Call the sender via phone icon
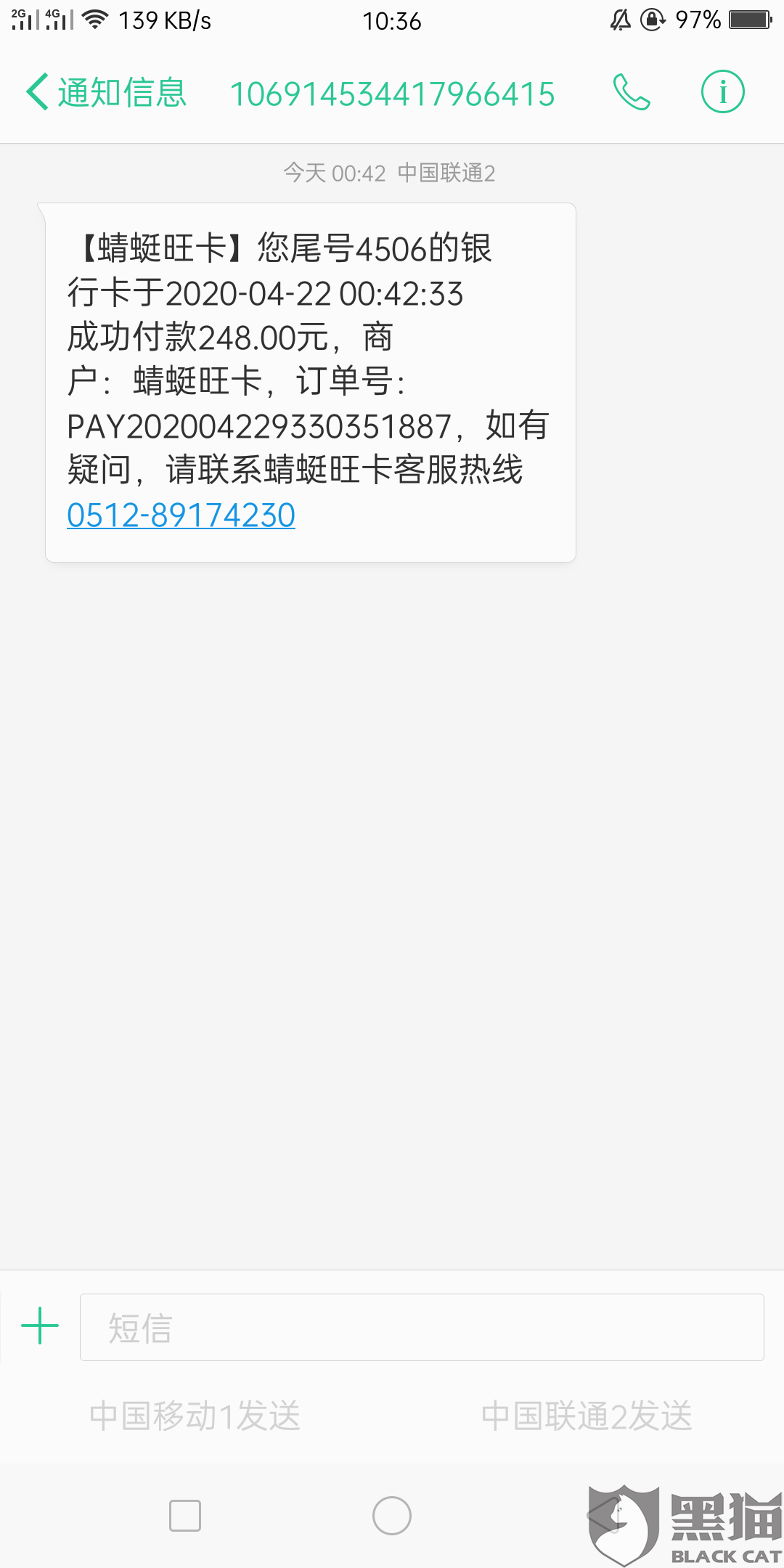Screen dimensions: 784x1568 (x=632, y=92)
